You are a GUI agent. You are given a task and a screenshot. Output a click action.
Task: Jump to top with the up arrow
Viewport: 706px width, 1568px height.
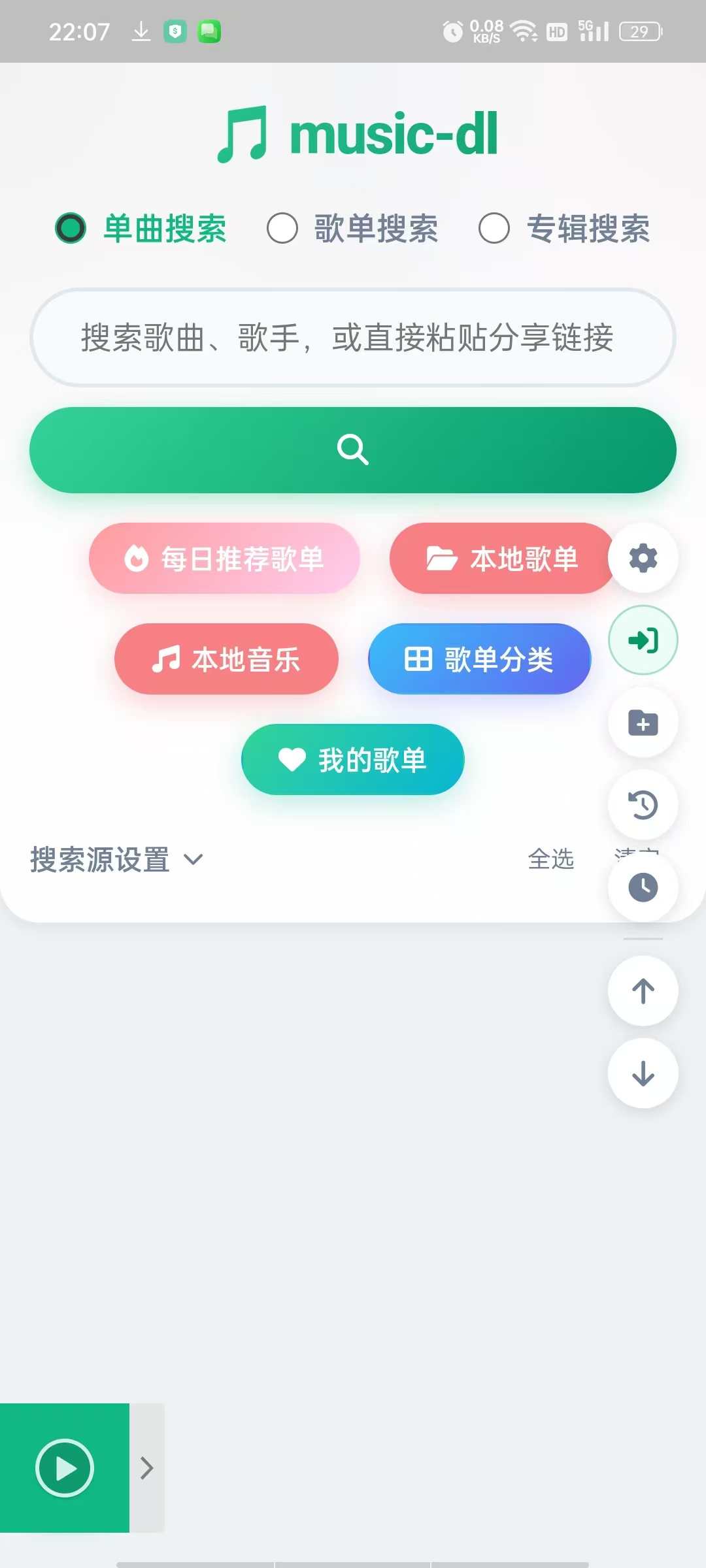point(643,991)
